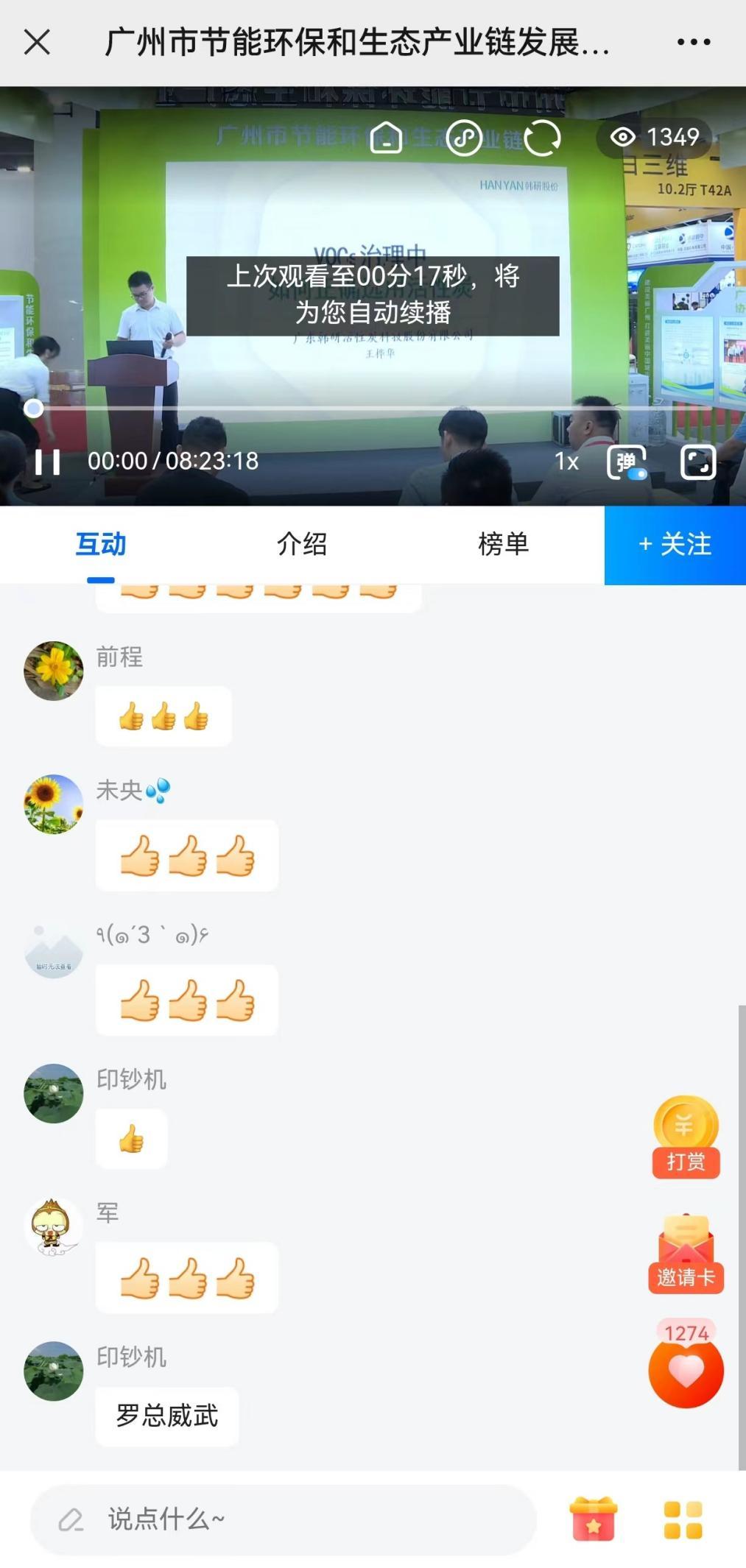Open the link icon on the video
Image resolution: width=746 pixels, height=1568 pixels.
click(x=465, y=138)
